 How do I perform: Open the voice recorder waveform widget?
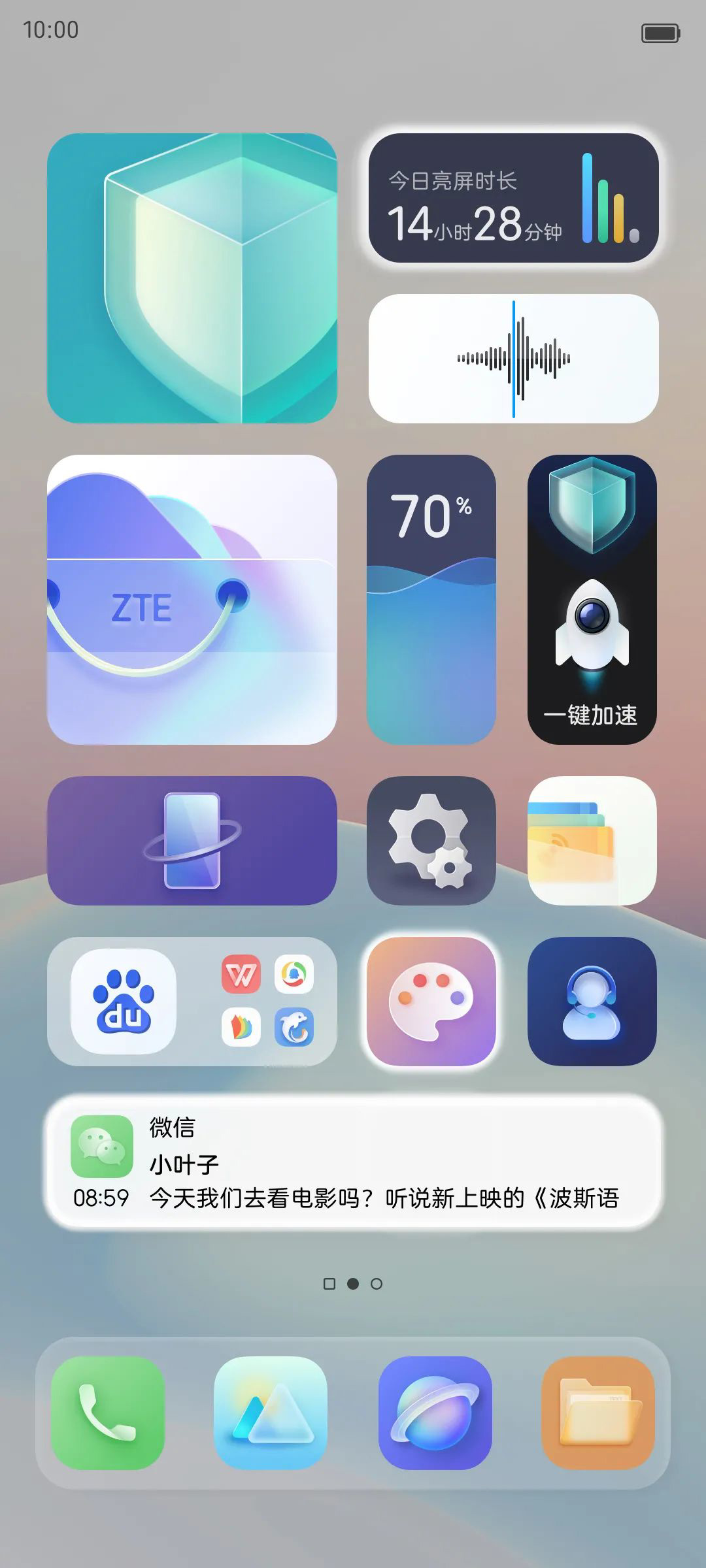click(x=514, y=359)
